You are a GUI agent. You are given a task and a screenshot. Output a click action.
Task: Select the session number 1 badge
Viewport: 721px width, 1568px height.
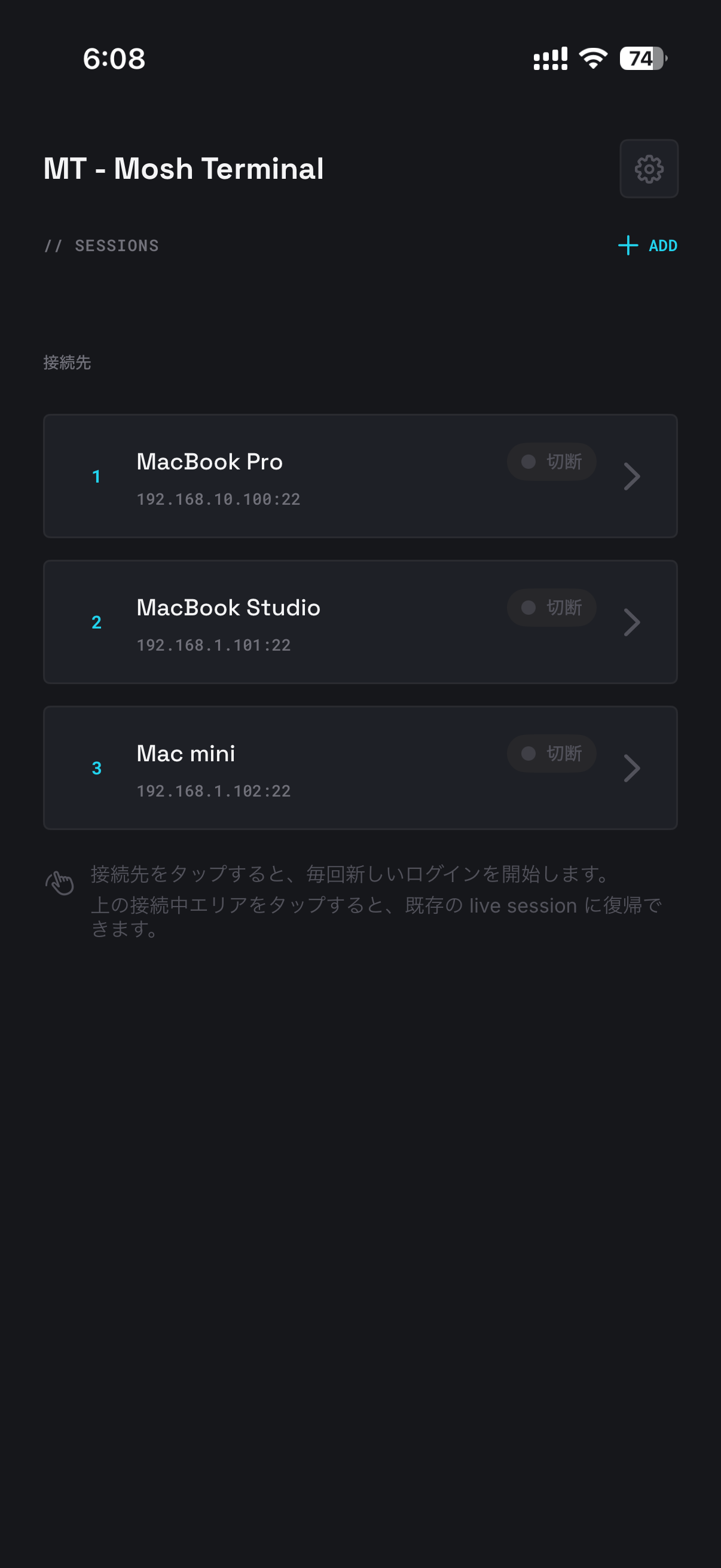[97, 477]
